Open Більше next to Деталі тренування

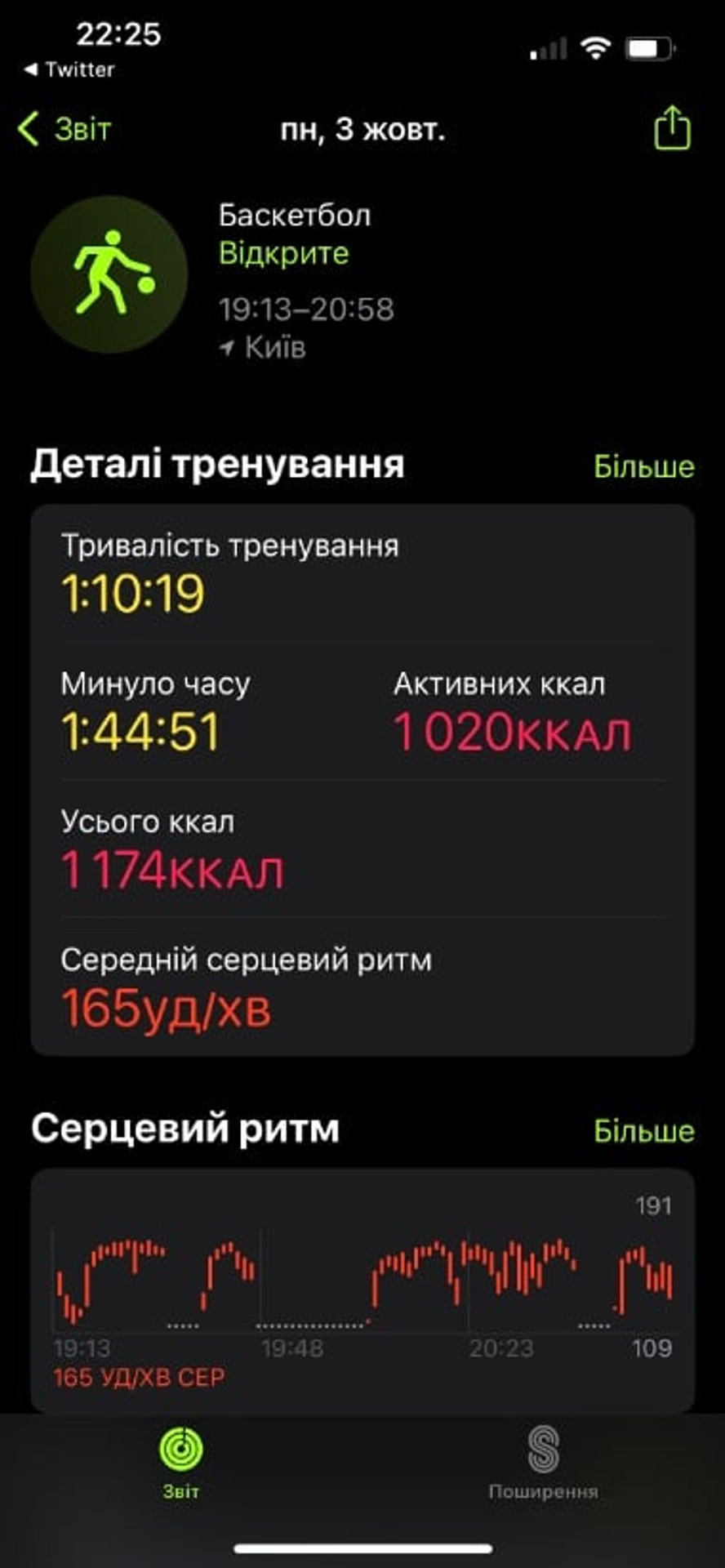click(643, 466)
